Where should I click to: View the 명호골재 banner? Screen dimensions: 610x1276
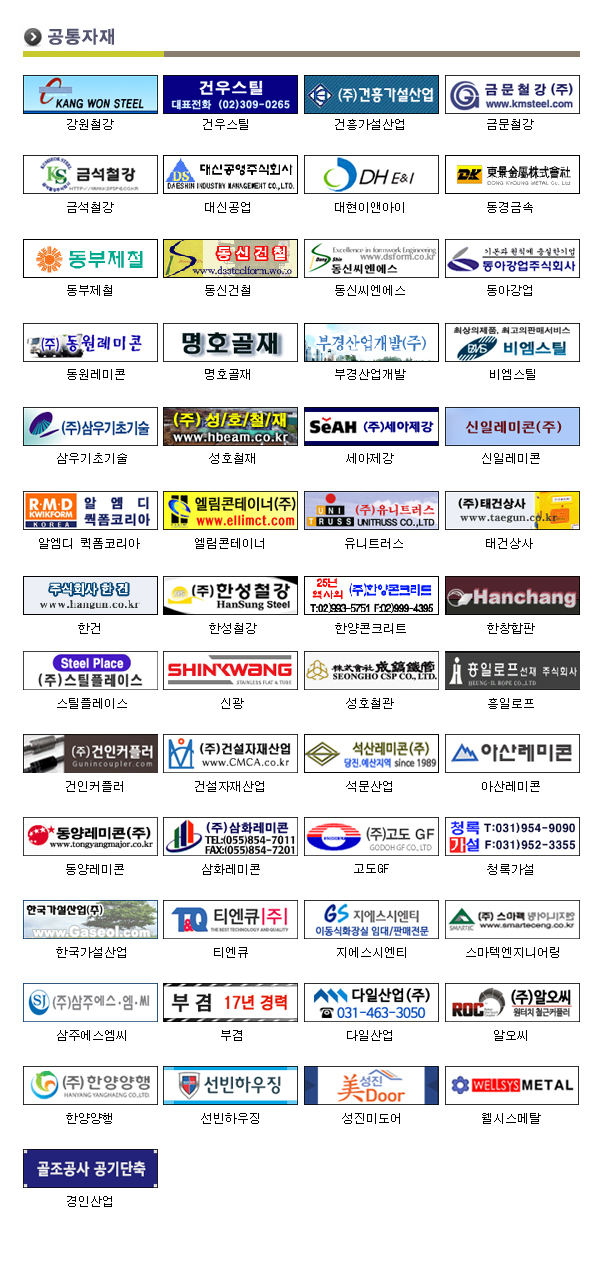click(x=230, y=342)
